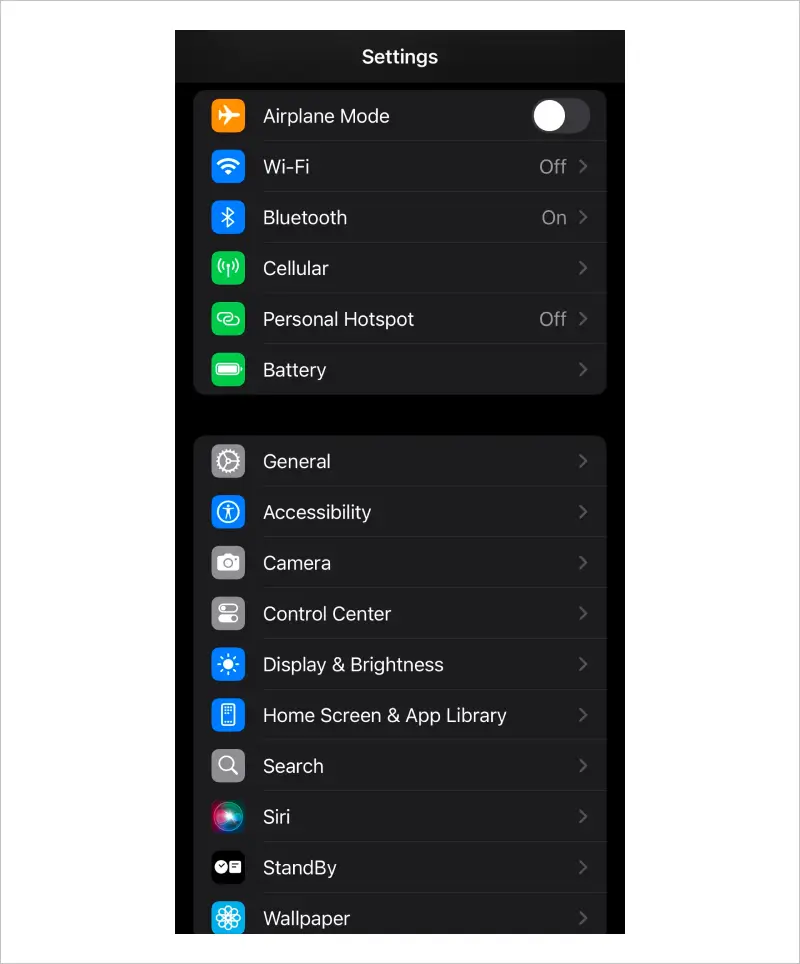Image resolution: width=800 pixels, height=964 pixels.
Task: Open the Cellular antenna icon
Action: coord(228,268)
